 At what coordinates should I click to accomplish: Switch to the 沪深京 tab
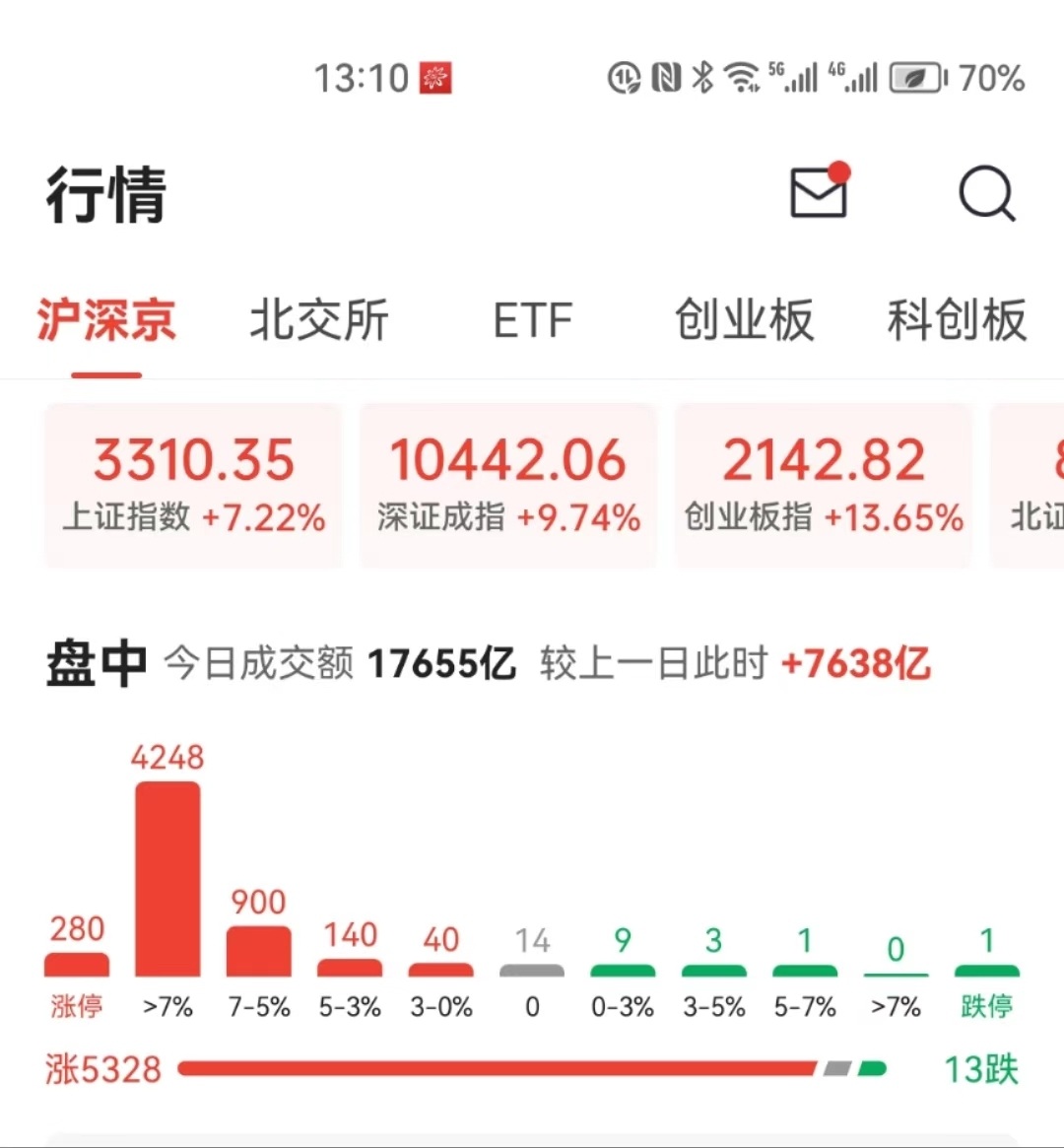106,321
